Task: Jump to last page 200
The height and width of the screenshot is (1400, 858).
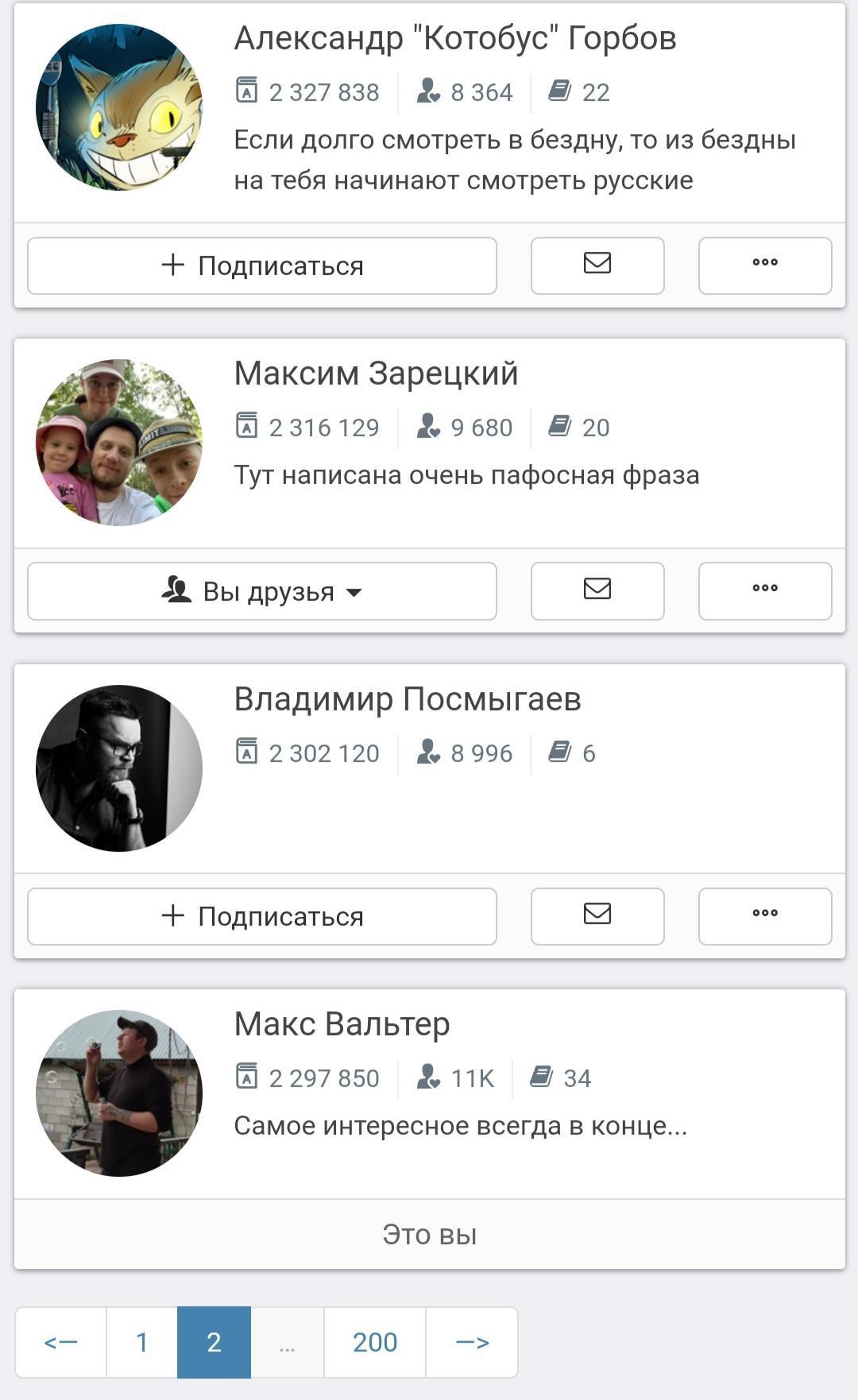Action: click(374, 1342)
